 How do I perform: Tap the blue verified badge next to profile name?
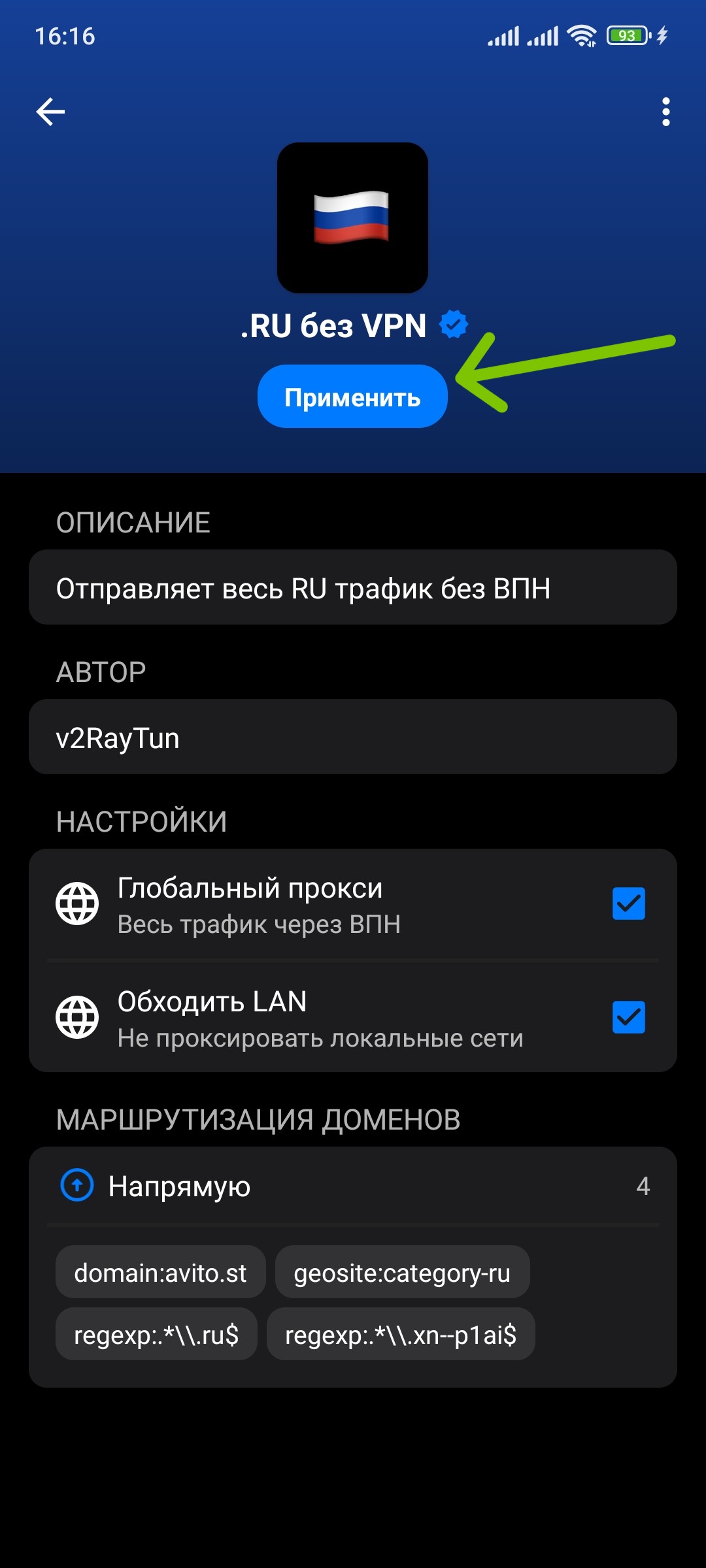[x=454, y=325]
